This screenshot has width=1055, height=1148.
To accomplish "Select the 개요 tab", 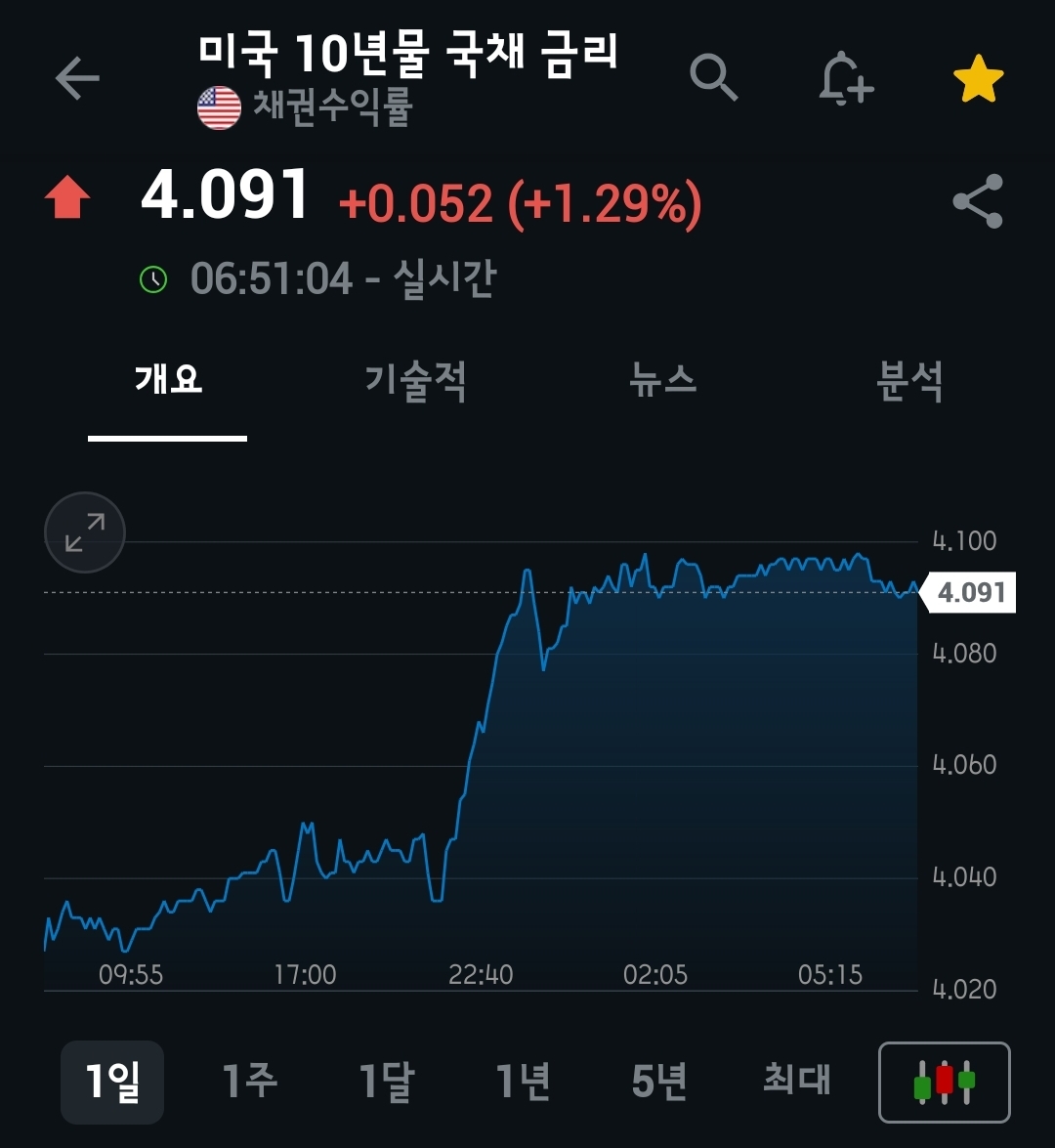I will click(x=168, y=379).
